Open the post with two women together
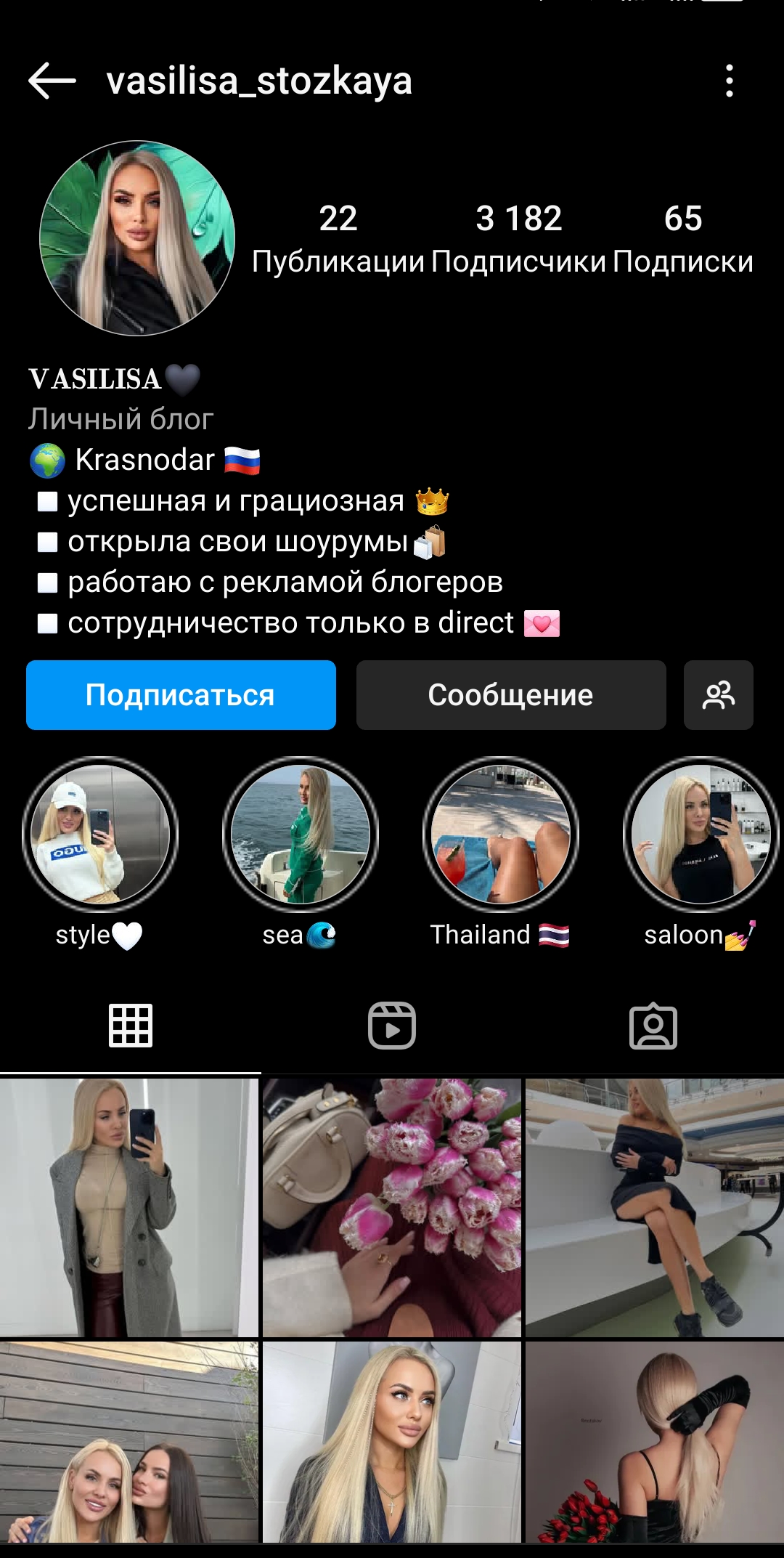This screenshot has width=784, height=1558. [x=129, y=1442]
